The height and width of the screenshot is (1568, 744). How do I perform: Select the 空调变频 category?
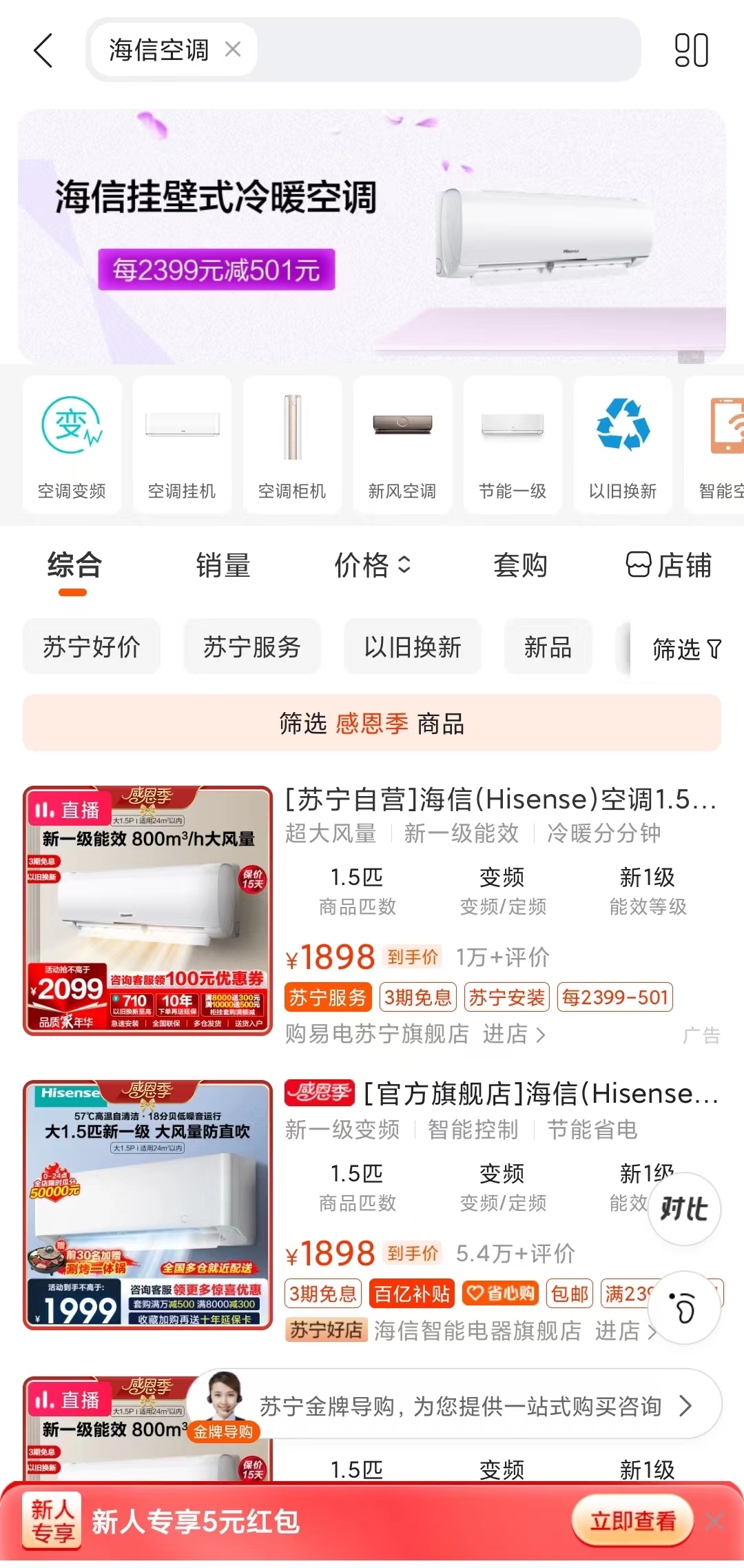tap(72, 445)
